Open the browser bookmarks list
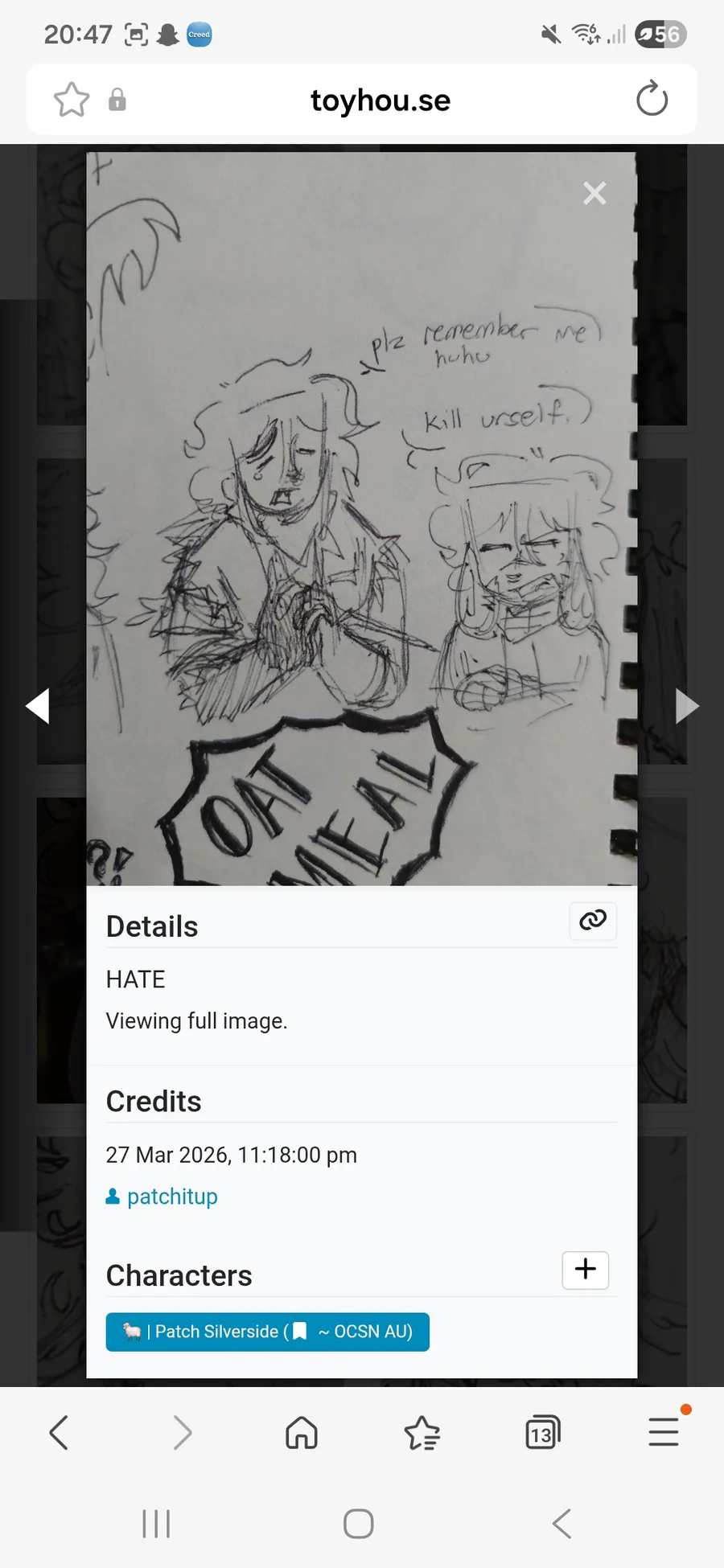The height and width of the screenshot is (1568, 724). pyautogui.click(x=422, y=1432)
